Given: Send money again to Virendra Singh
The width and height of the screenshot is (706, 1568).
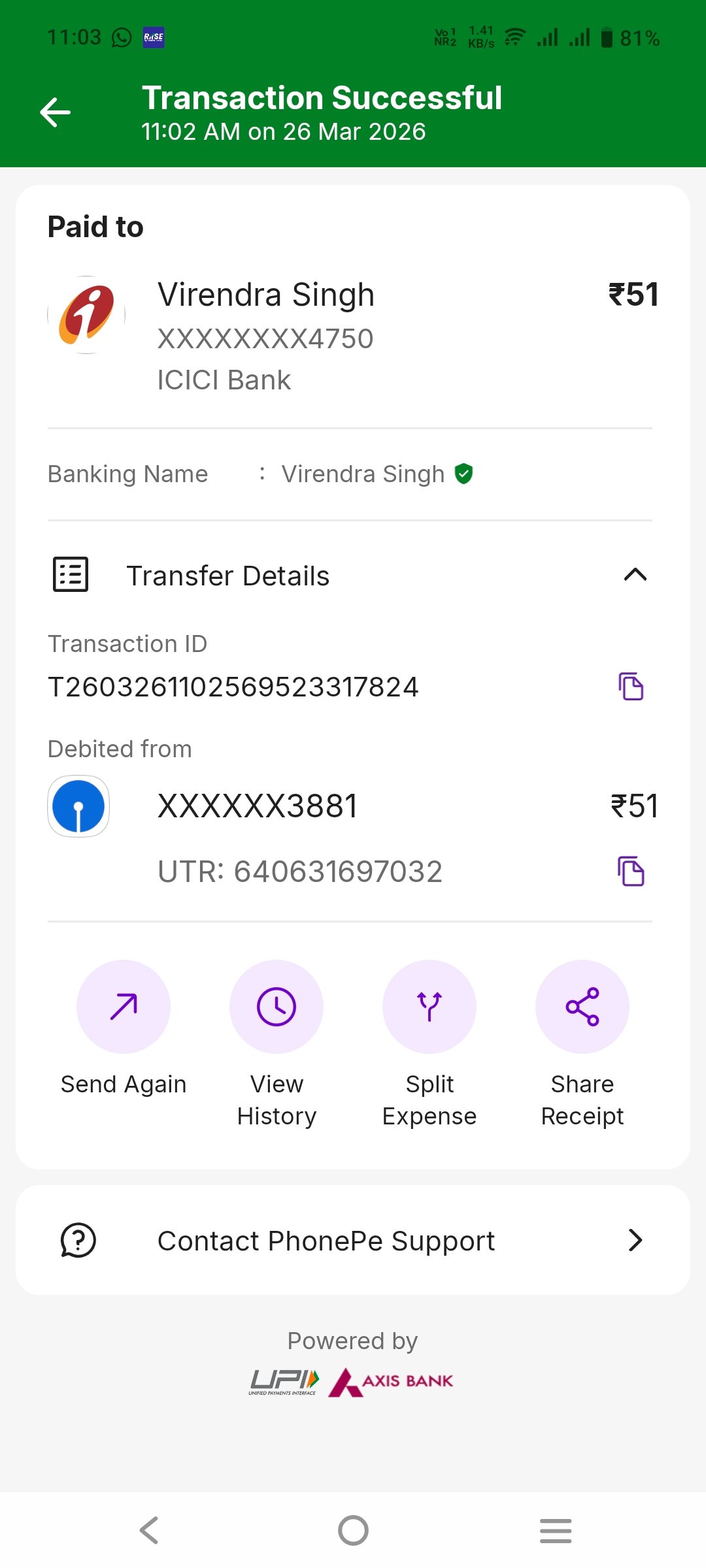Looking at the screenshot, I should point(124,1007).
